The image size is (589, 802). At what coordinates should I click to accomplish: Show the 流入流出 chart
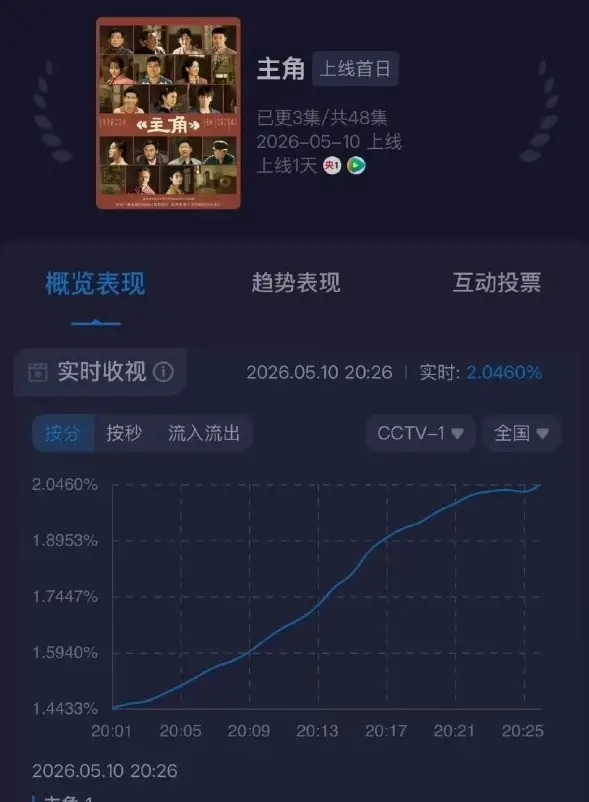pyautogui.click(x=204, y=433)
